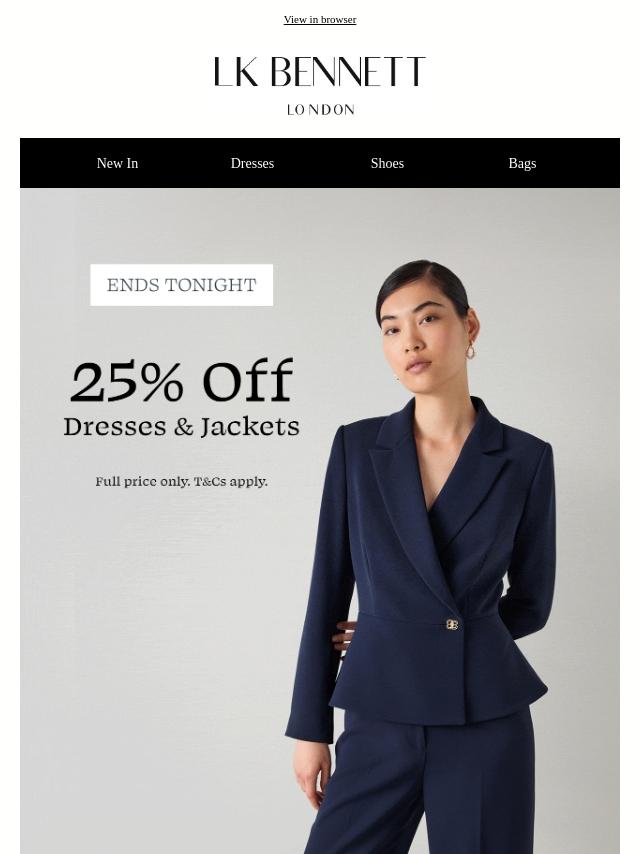Open the 25% Off Dresses & Jackets banner
This screenshot has height=854, width=640.
click(320, 520)
